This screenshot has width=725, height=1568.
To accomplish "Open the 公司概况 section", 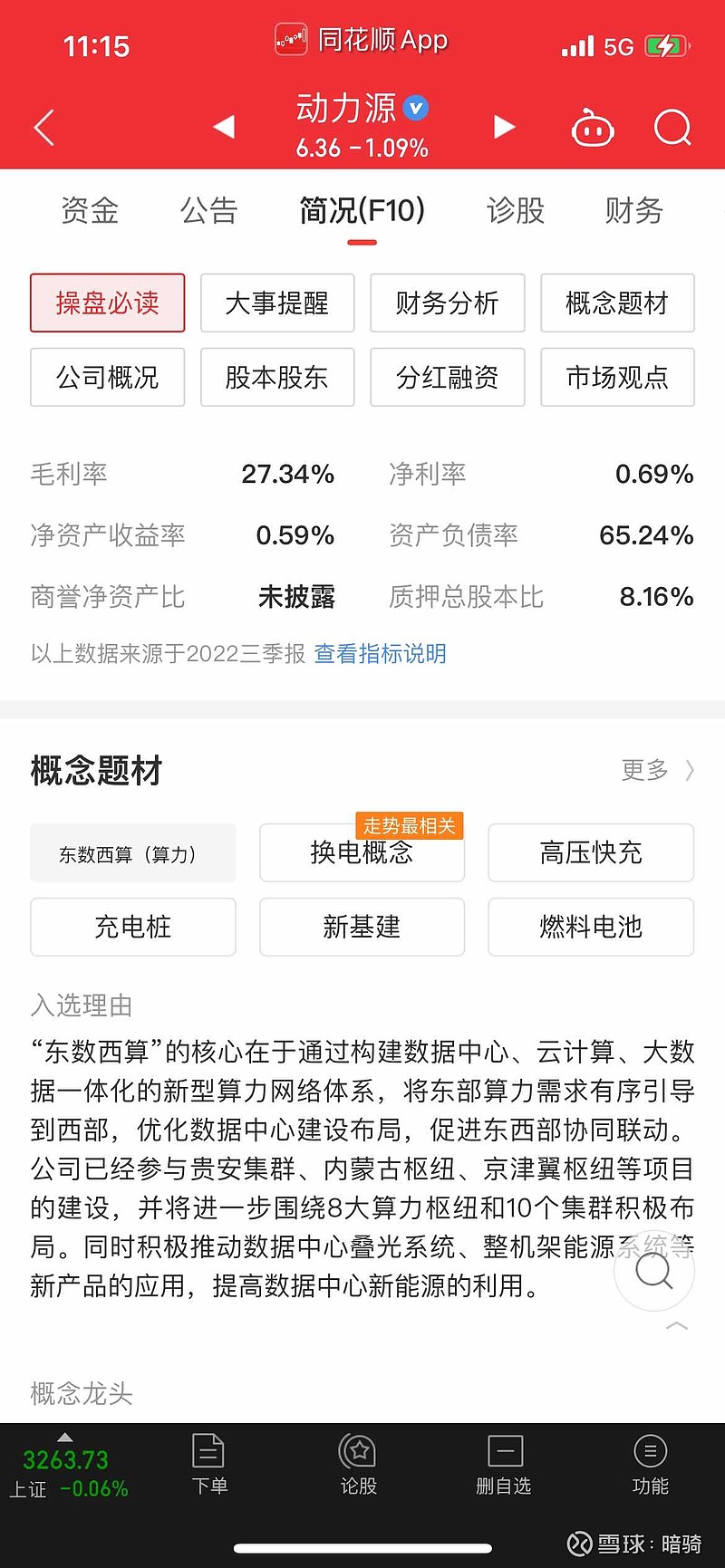I will click(x=107, y=377).
